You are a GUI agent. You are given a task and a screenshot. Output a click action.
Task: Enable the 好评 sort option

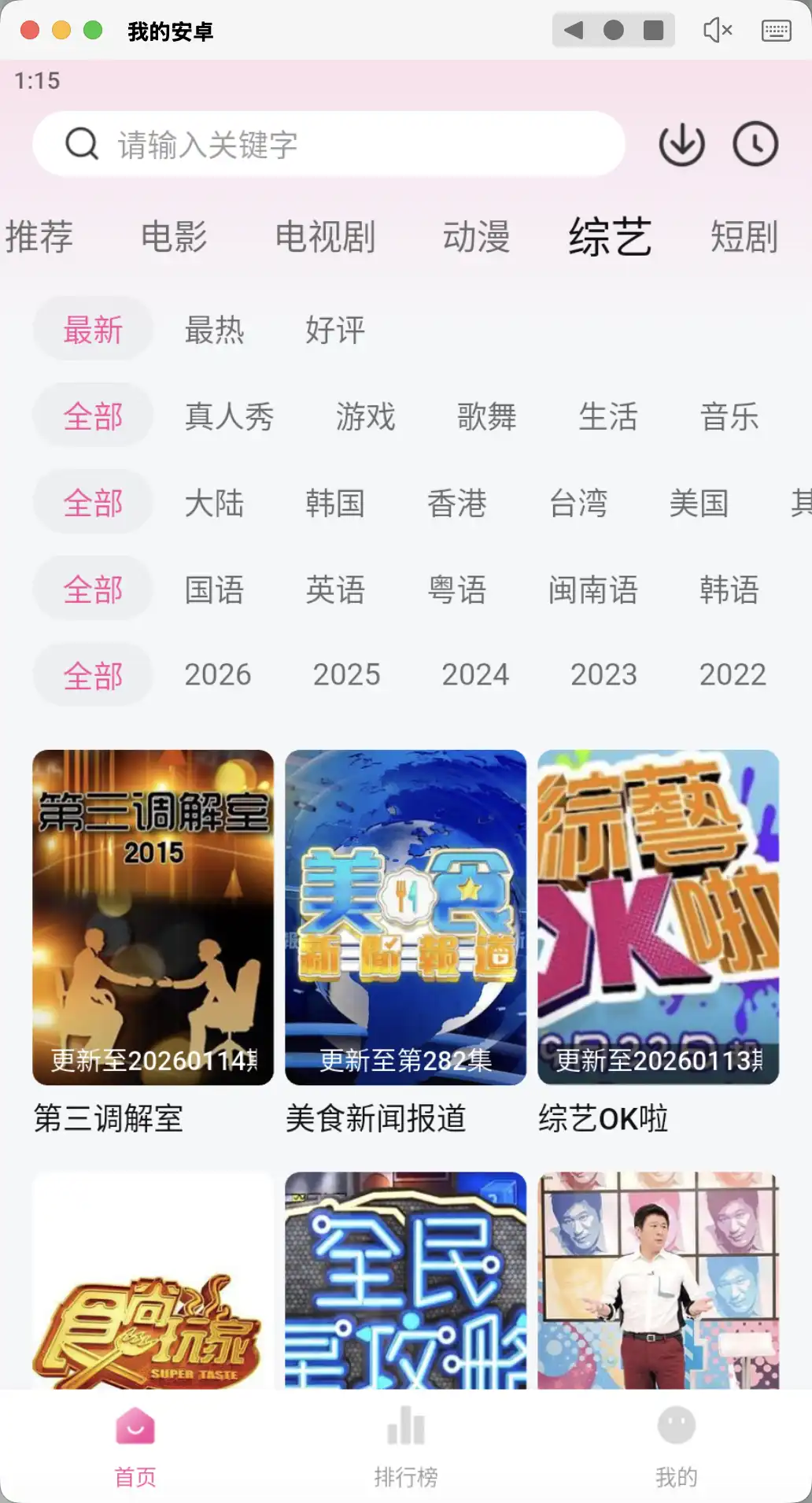pos(334,331)
